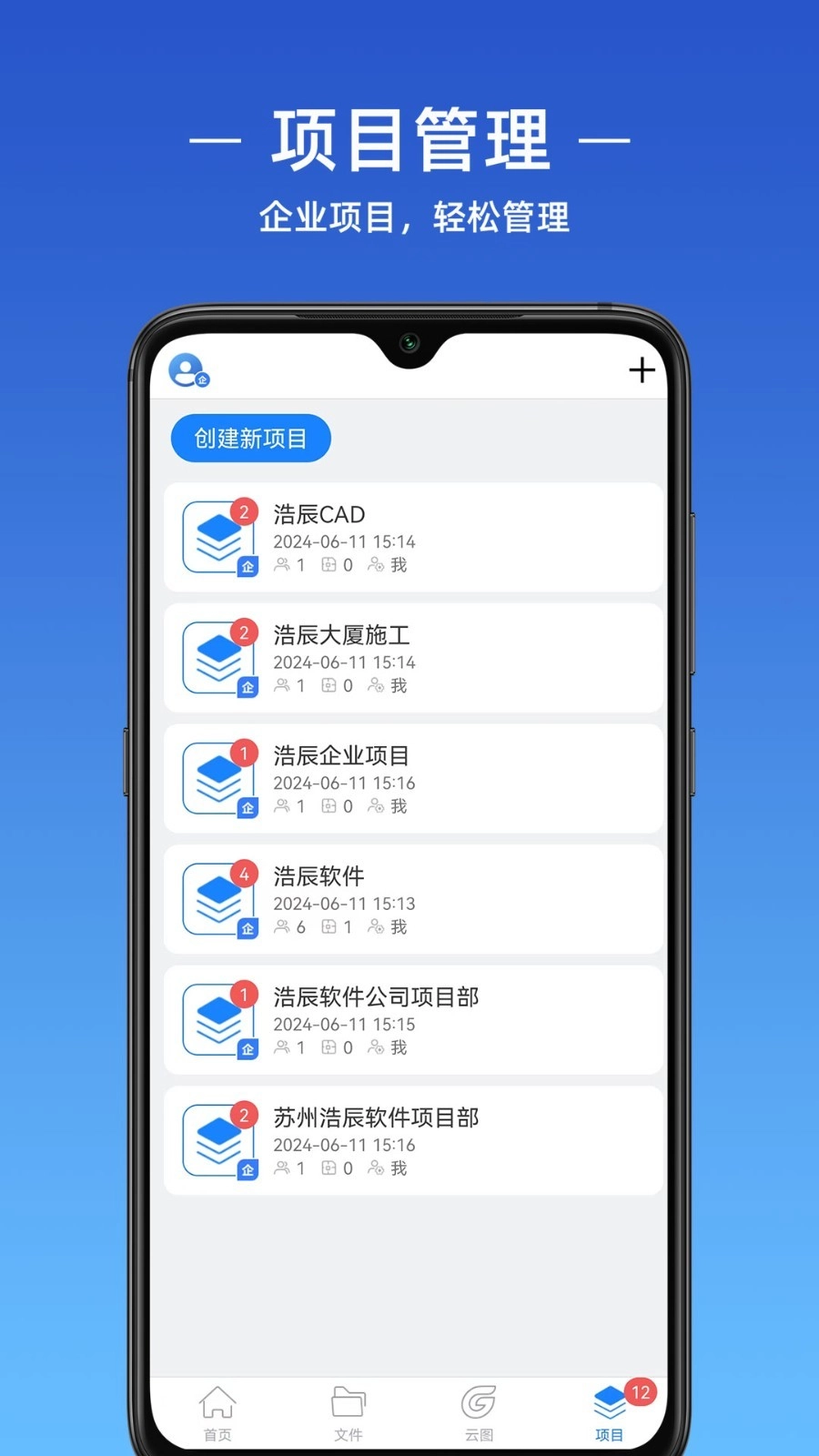Open the 浩辰企业项目 project card
The width and height of the screenshot is (819, 1456).
pyautogui.click(x=412, y=778)
